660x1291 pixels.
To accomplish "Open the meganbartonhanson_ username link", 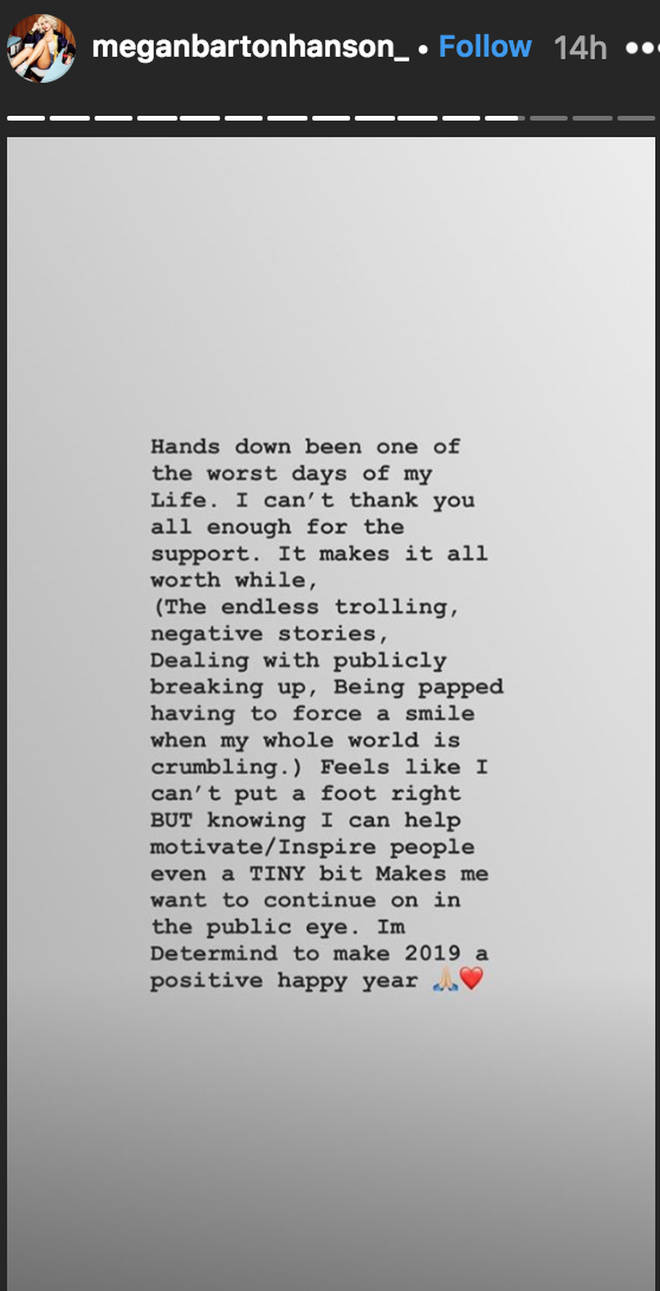I will [250, 47].
